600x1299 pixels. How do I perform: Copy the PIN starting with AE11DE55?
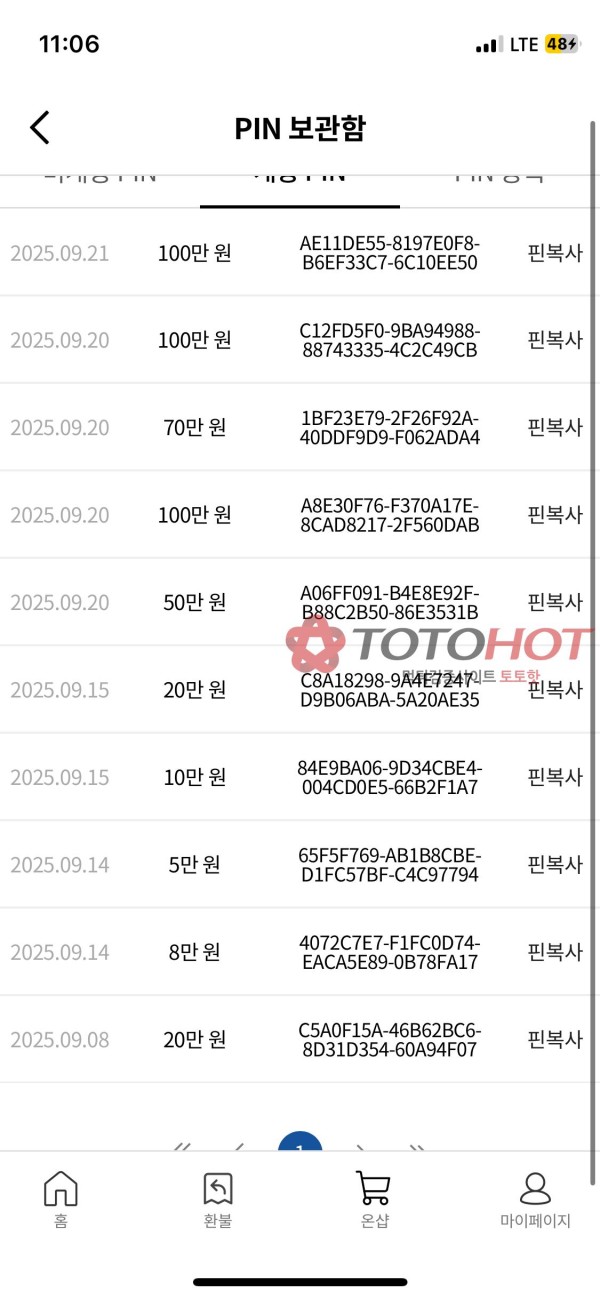click(554, 253)
